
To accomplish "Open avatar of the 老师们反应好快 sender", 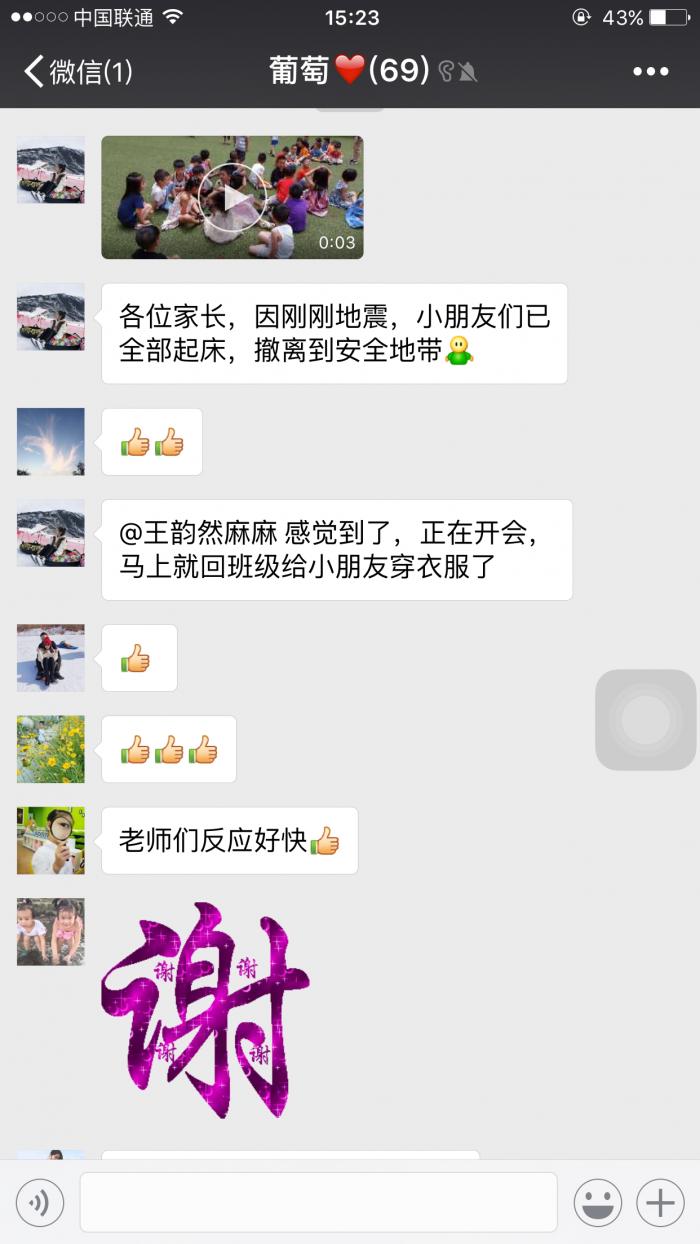I will point(51,841).
